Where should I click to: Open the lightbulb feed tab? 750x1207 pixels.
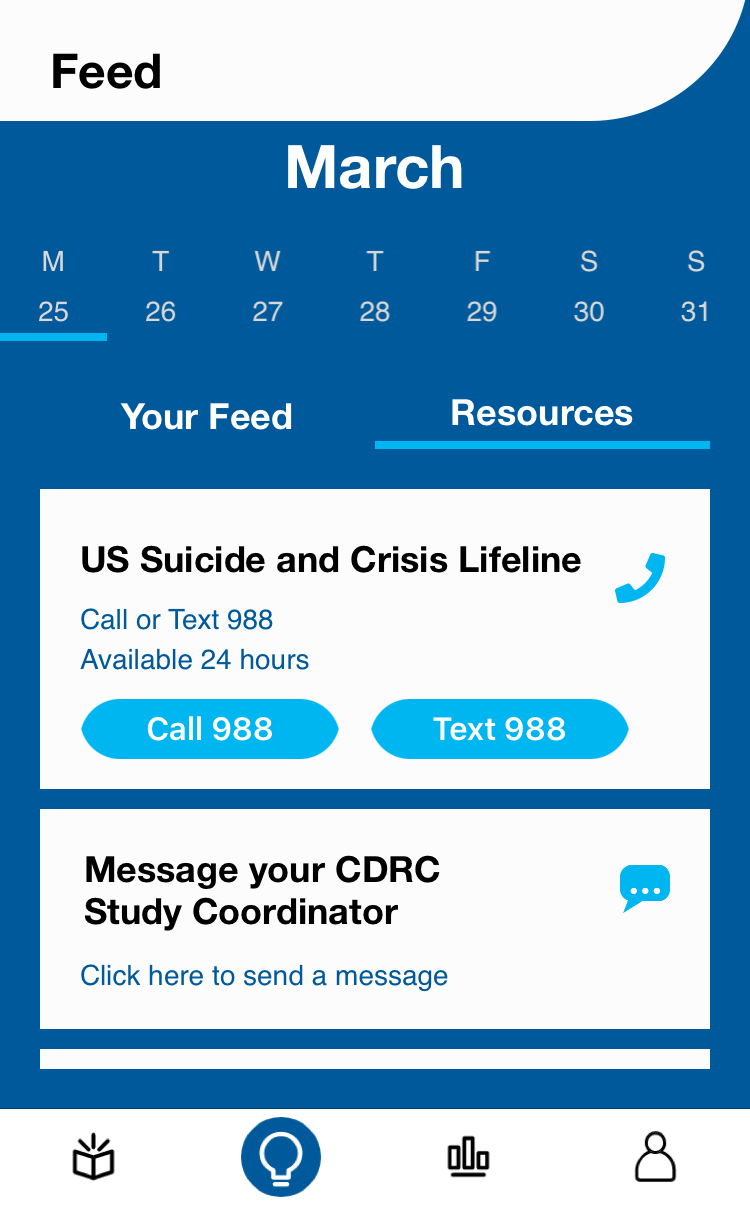[281, 1157]
